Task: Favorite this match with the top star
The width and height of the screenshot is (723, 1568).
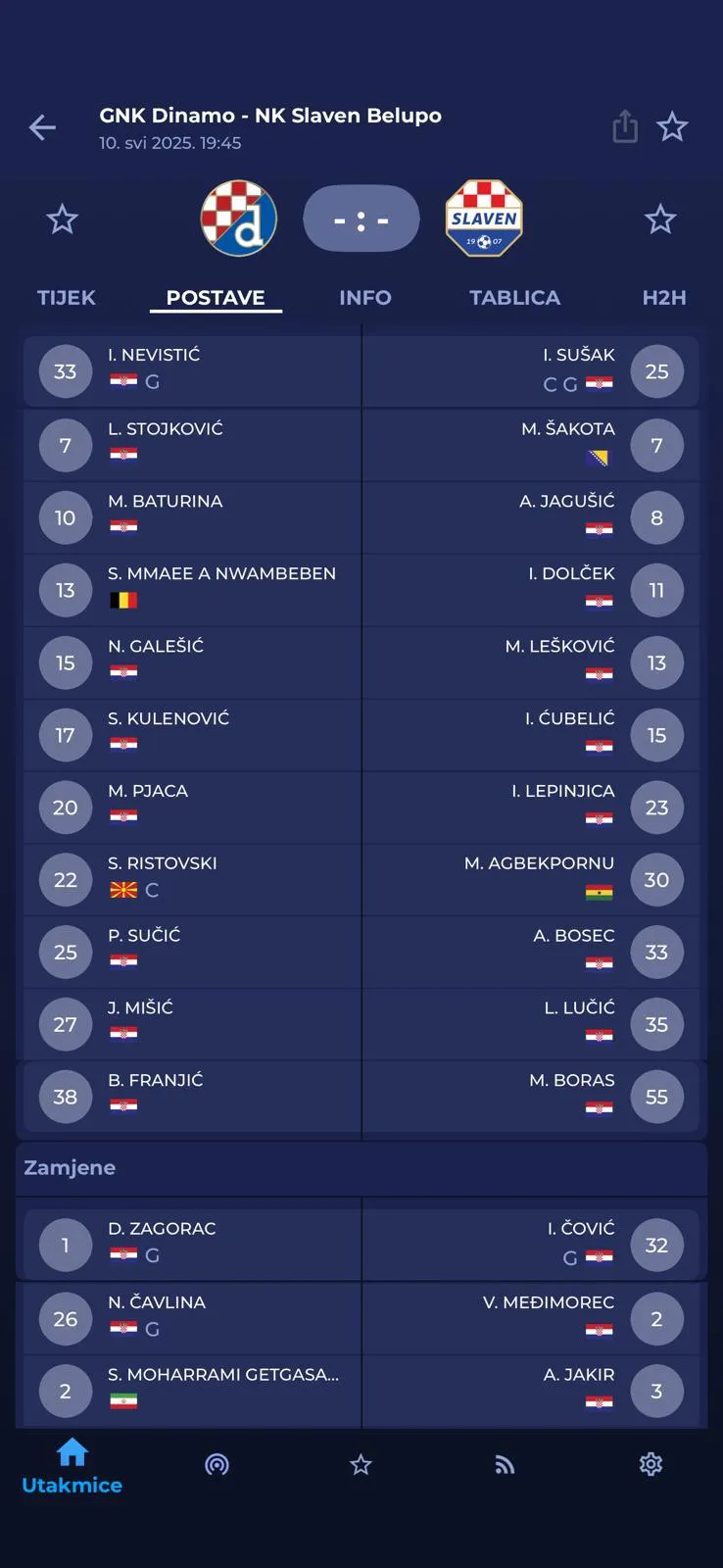Action: pyautogui.click(x=672, y=126)
